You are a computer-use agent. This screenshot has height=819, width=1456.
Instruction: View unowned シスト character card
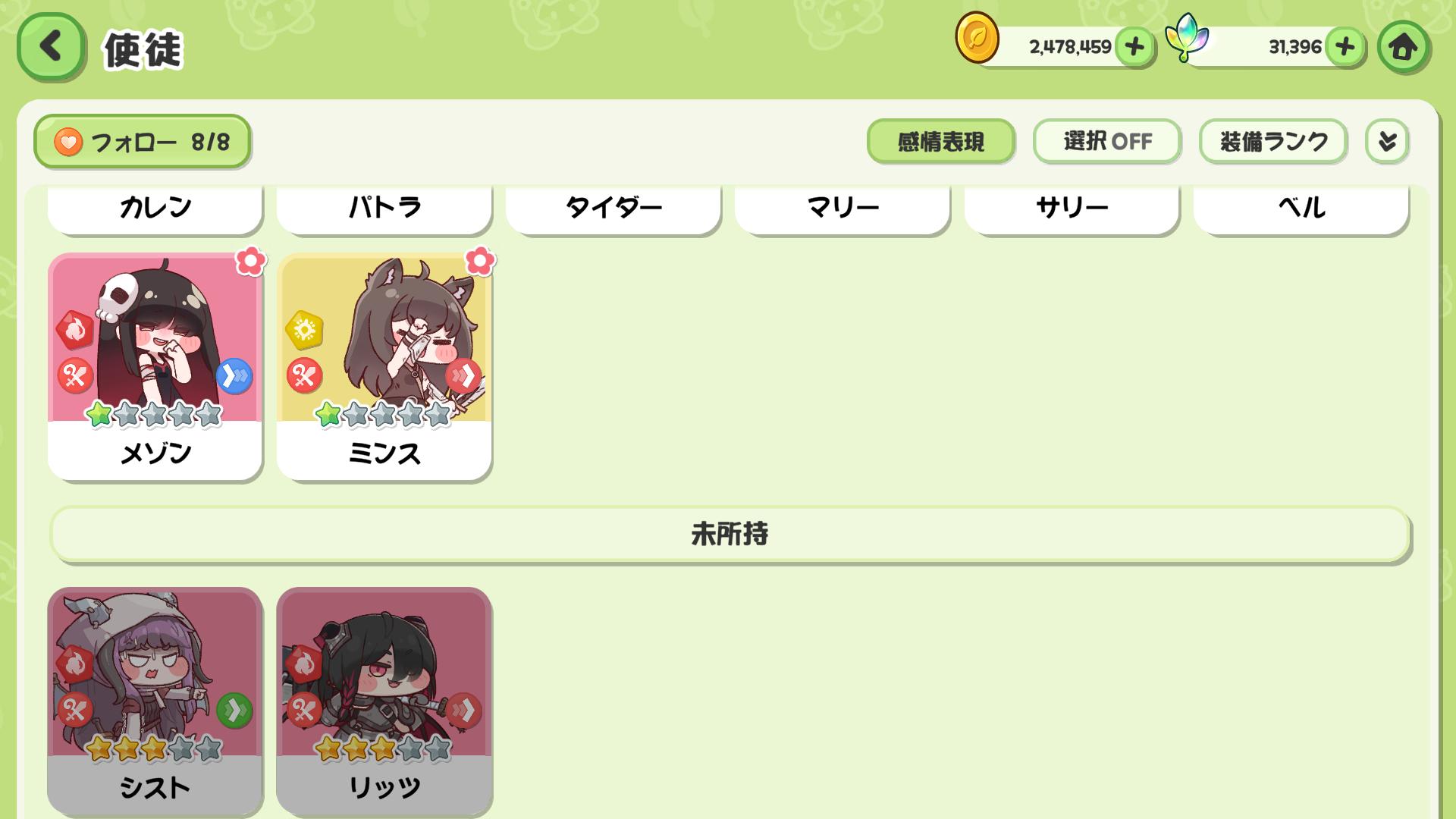coord(155,699)
